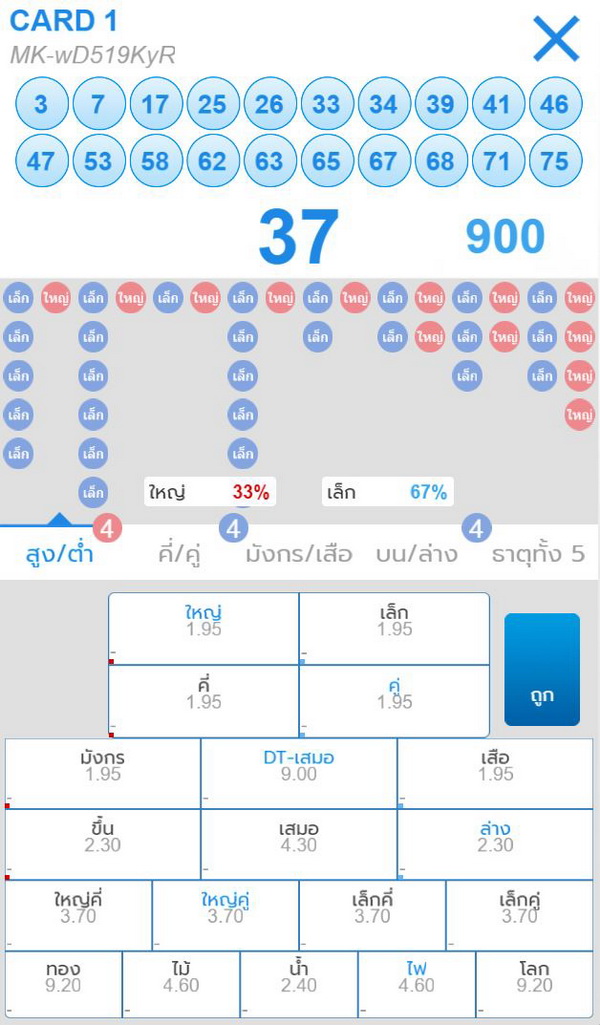Switch to the ธาตุทั้ง 5 tab
600x1025 pixels.
[537, 553]
